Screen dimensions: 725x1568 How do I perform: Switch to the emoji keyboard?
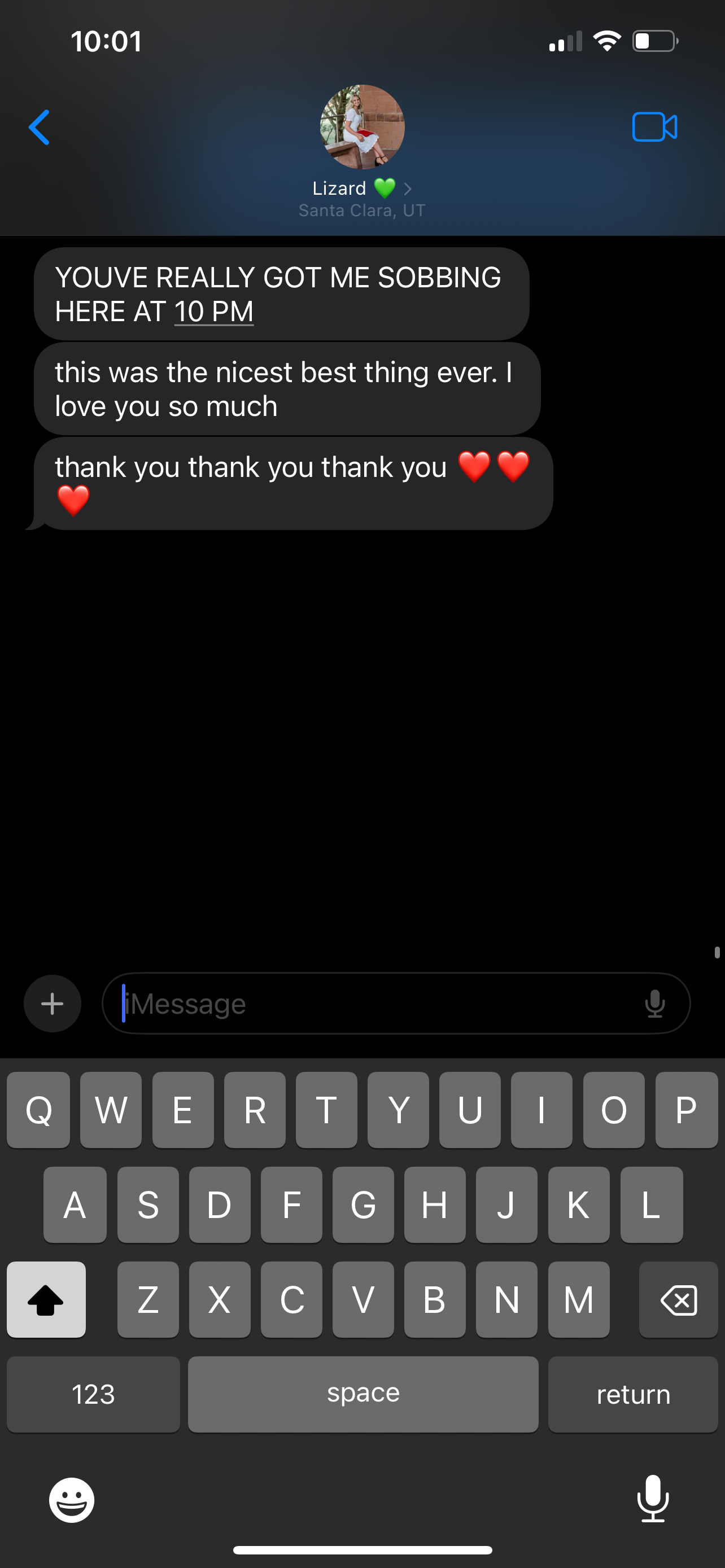coord(72,1500)
